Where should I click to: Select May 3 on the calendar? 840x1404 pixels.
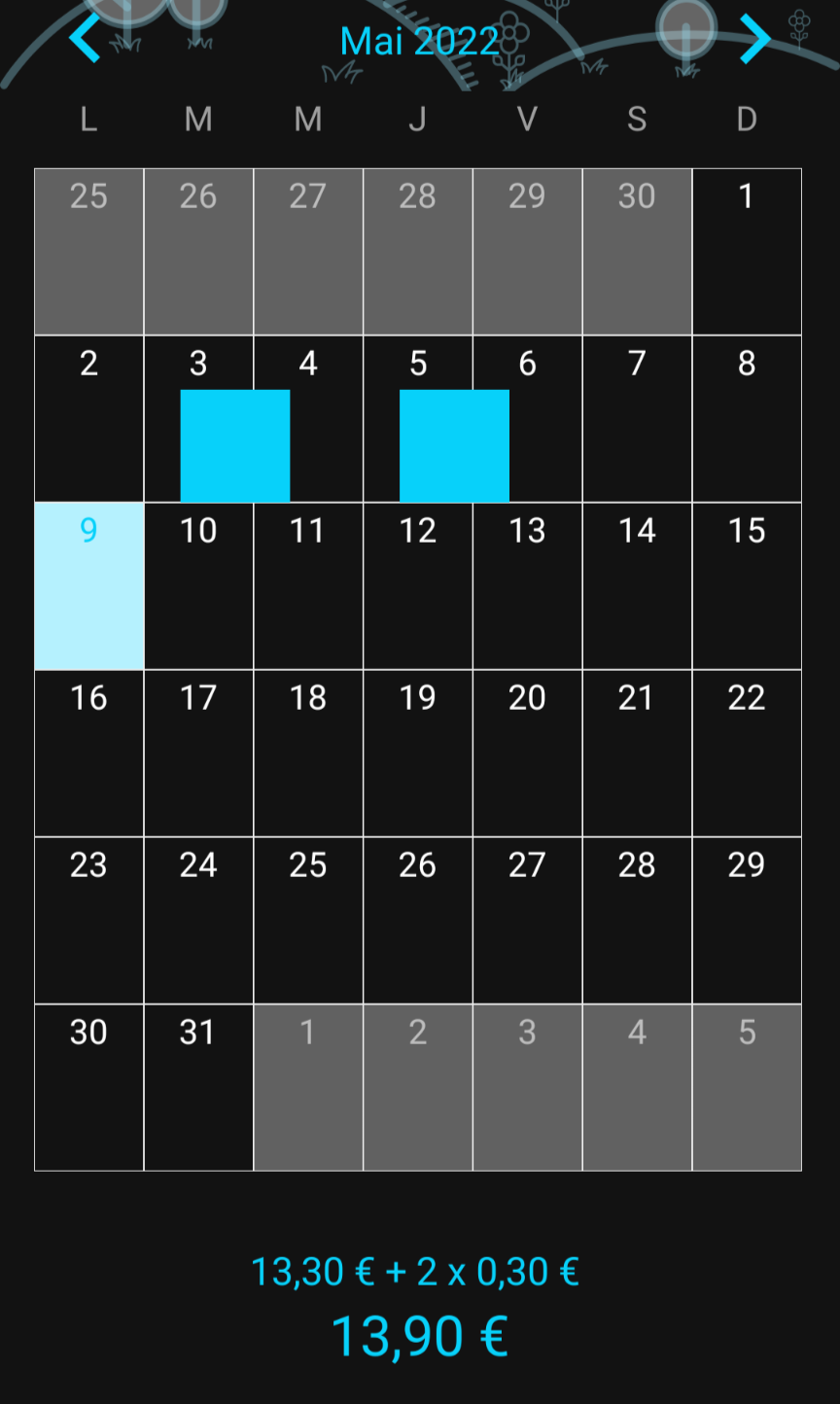coord(198,418)
